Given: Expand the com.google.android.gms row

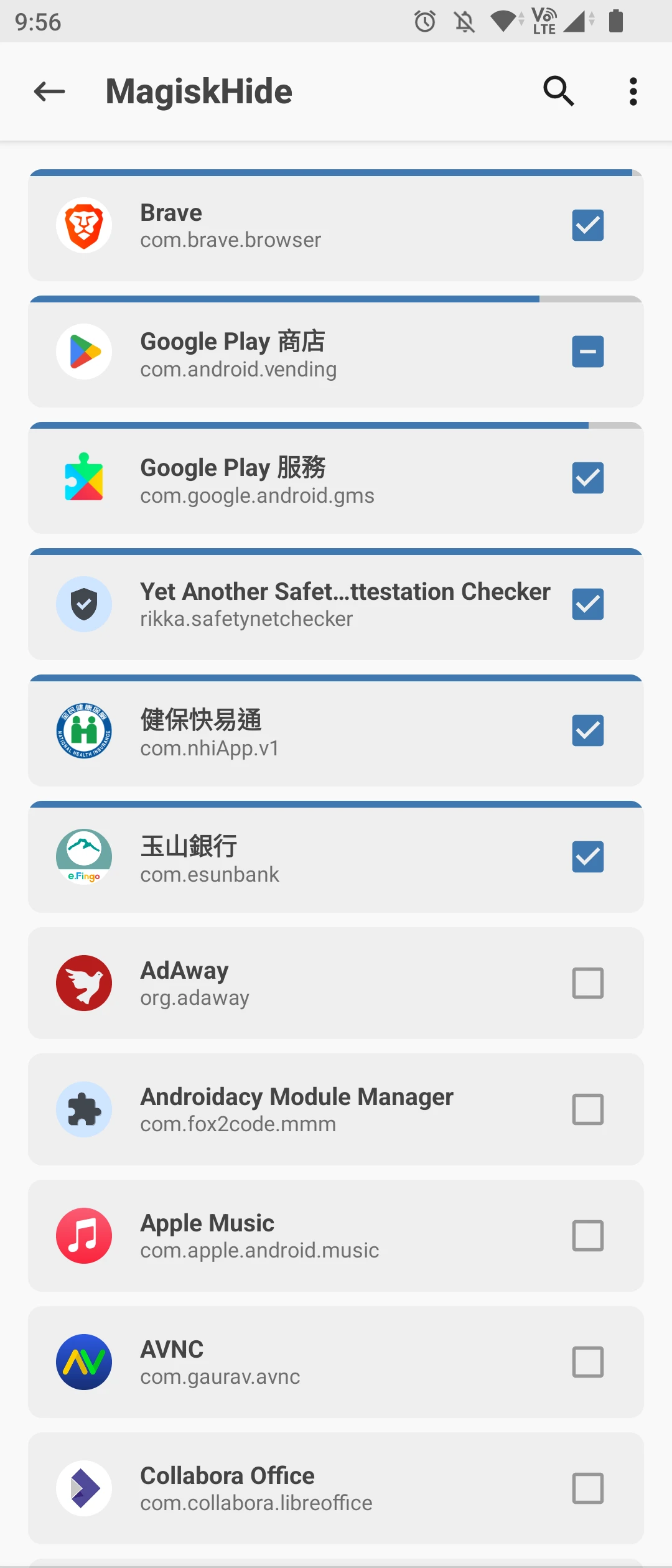Looking at the screenshot, I should point(311,480).
